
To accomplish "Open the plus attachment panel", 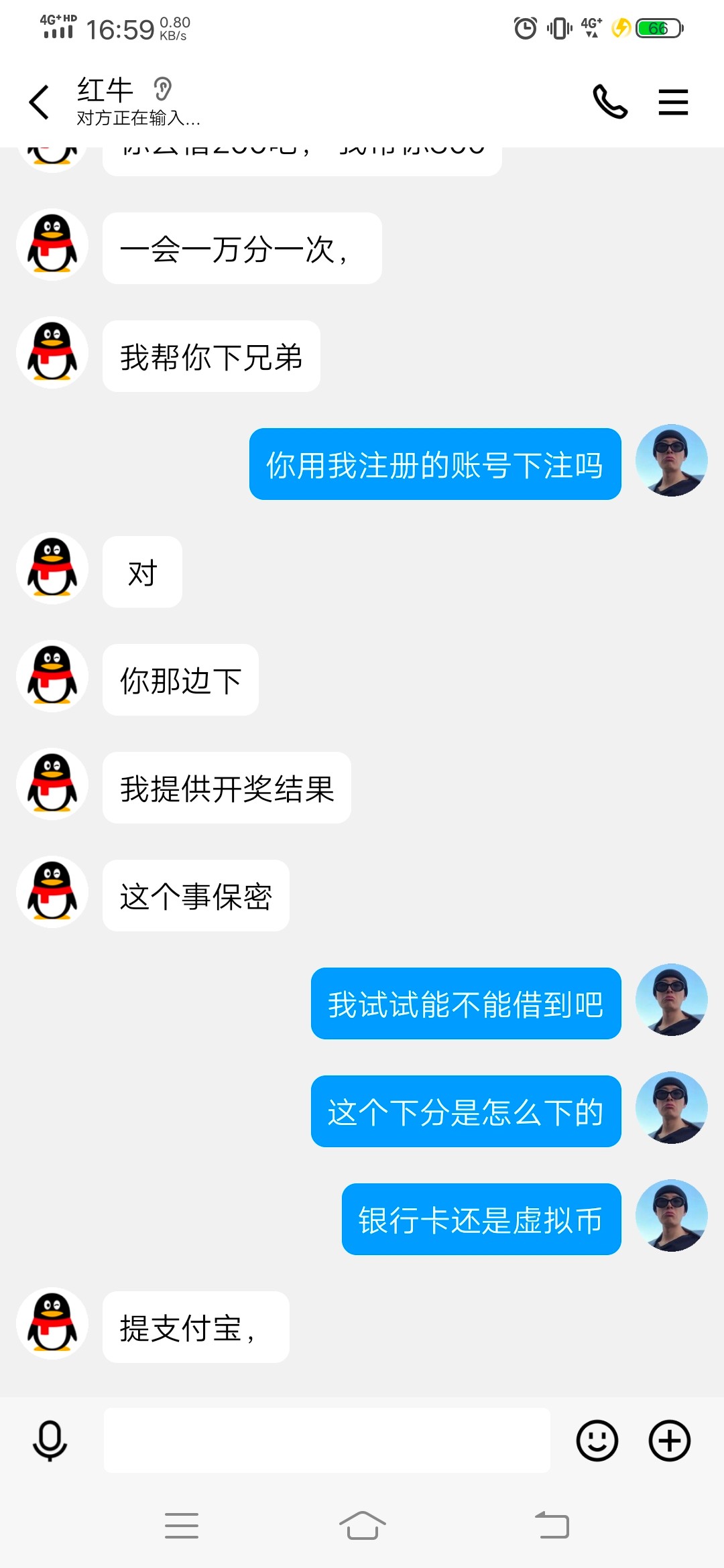I will tap(669, 1441).
